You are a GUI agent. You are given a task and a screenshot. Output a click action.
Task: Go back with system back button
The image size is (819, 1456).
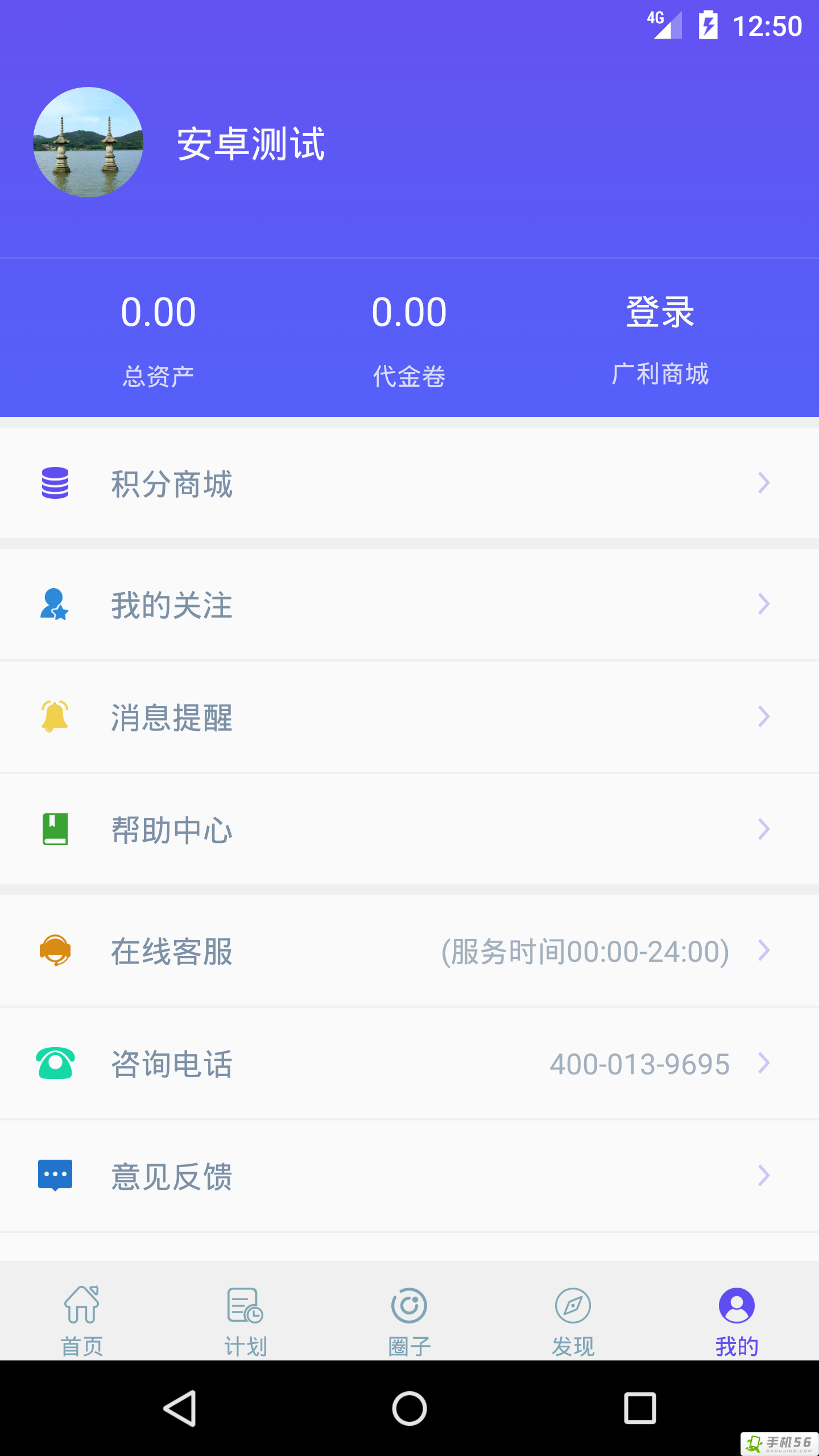(x=180, y=1408)
